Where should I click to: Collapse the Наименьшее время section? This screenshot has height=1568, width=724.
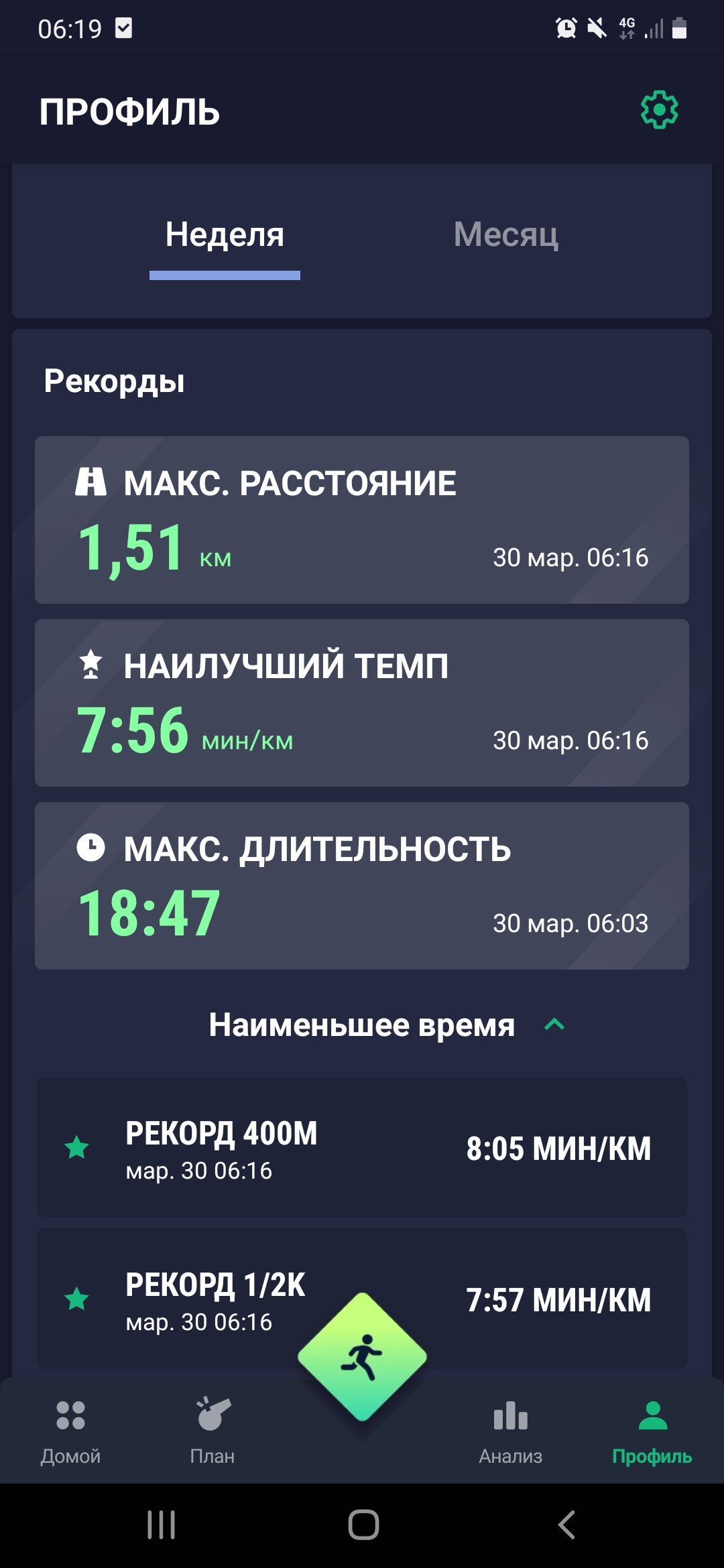click(554, 1025)
